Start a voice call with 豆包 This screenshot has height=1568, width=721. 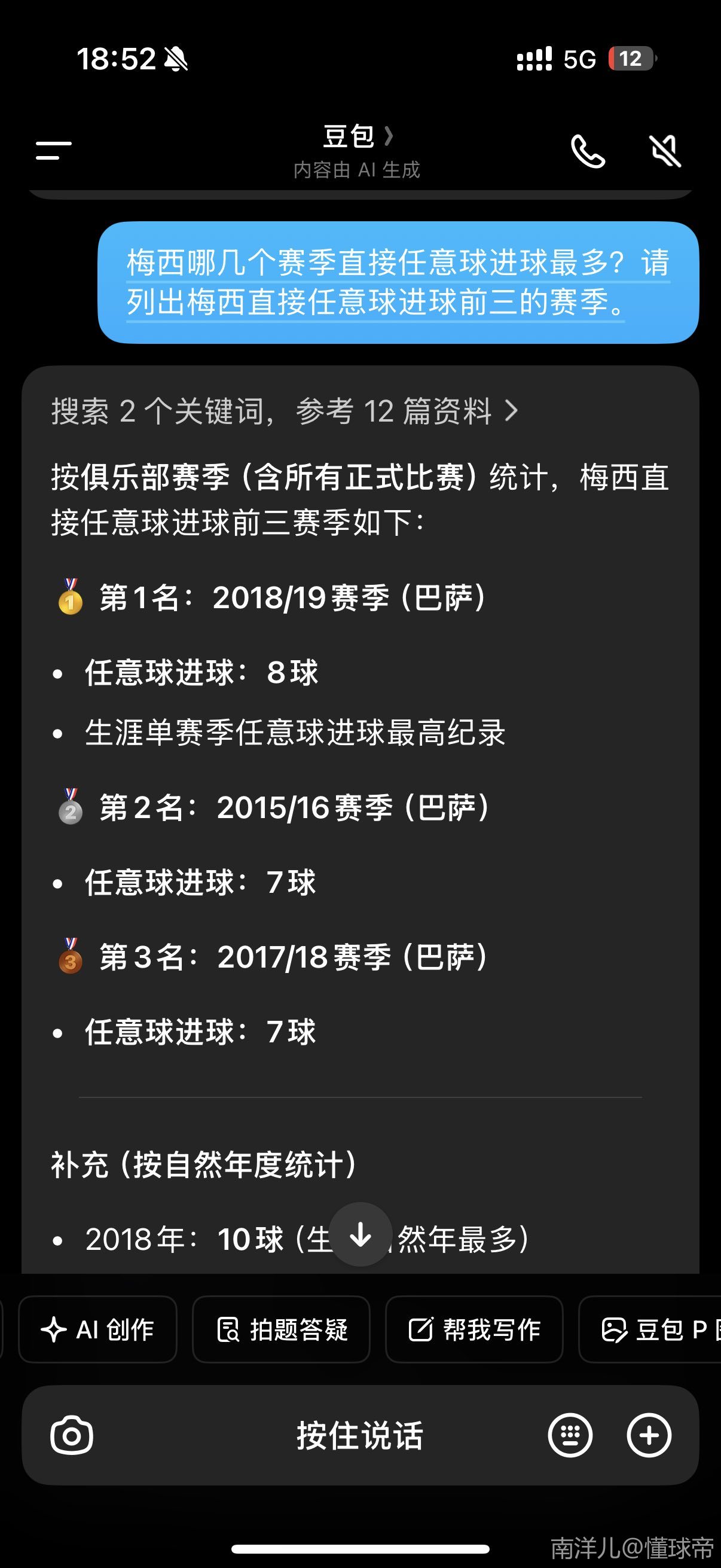coord(587,151)
